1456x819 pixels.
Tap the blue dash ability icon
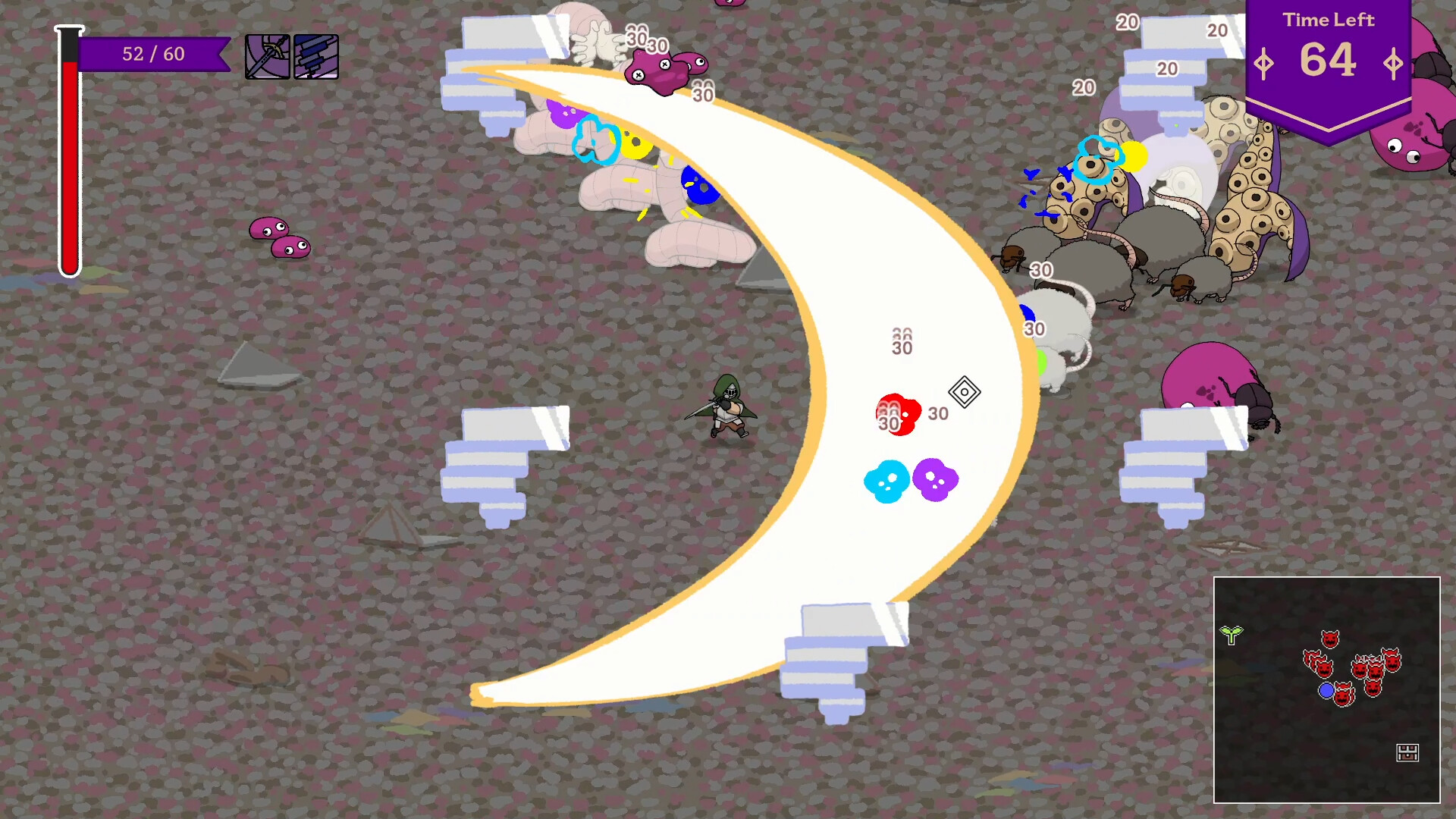(x=316, y=57)
